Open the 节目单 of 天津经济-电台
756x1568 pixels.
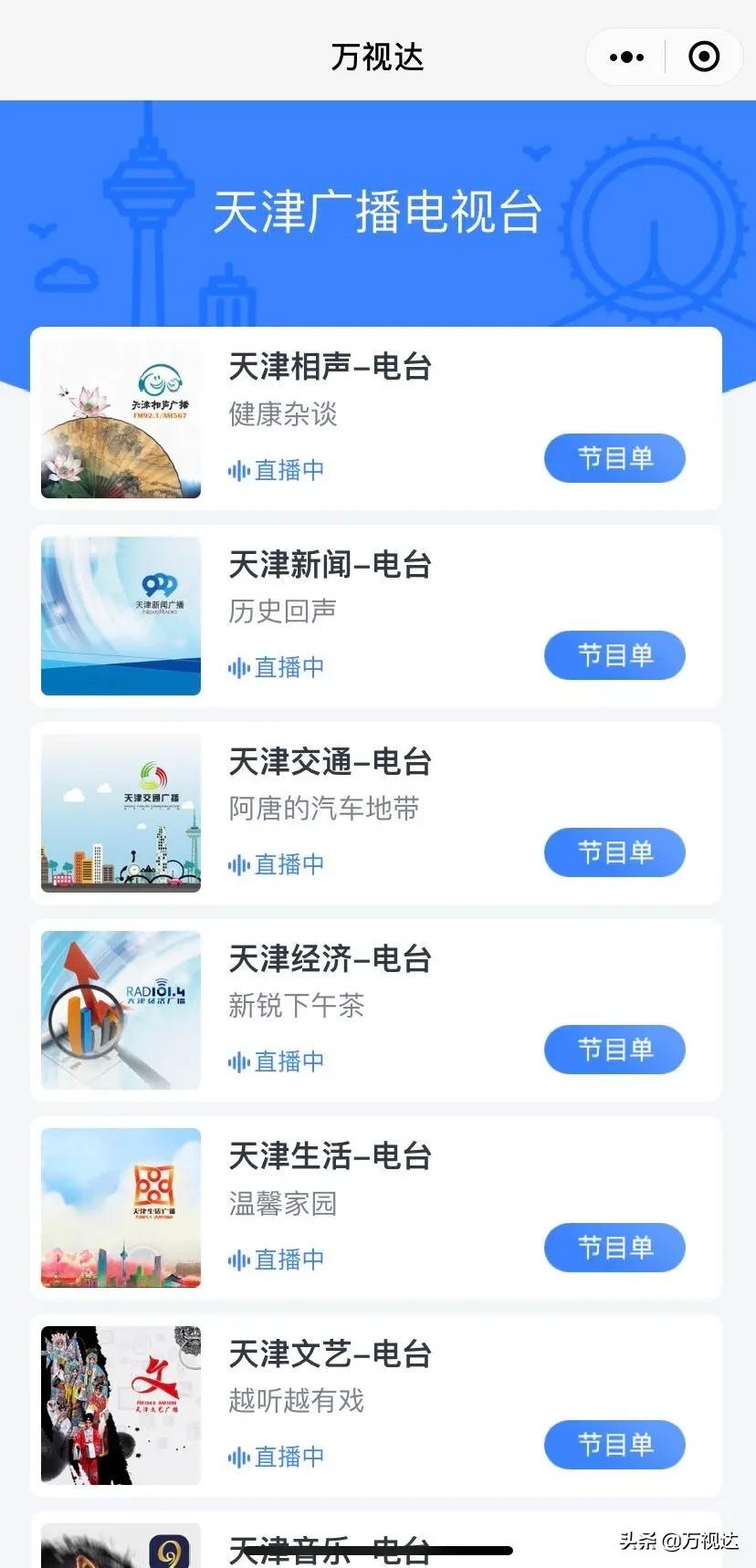[x=614, y=1050]
